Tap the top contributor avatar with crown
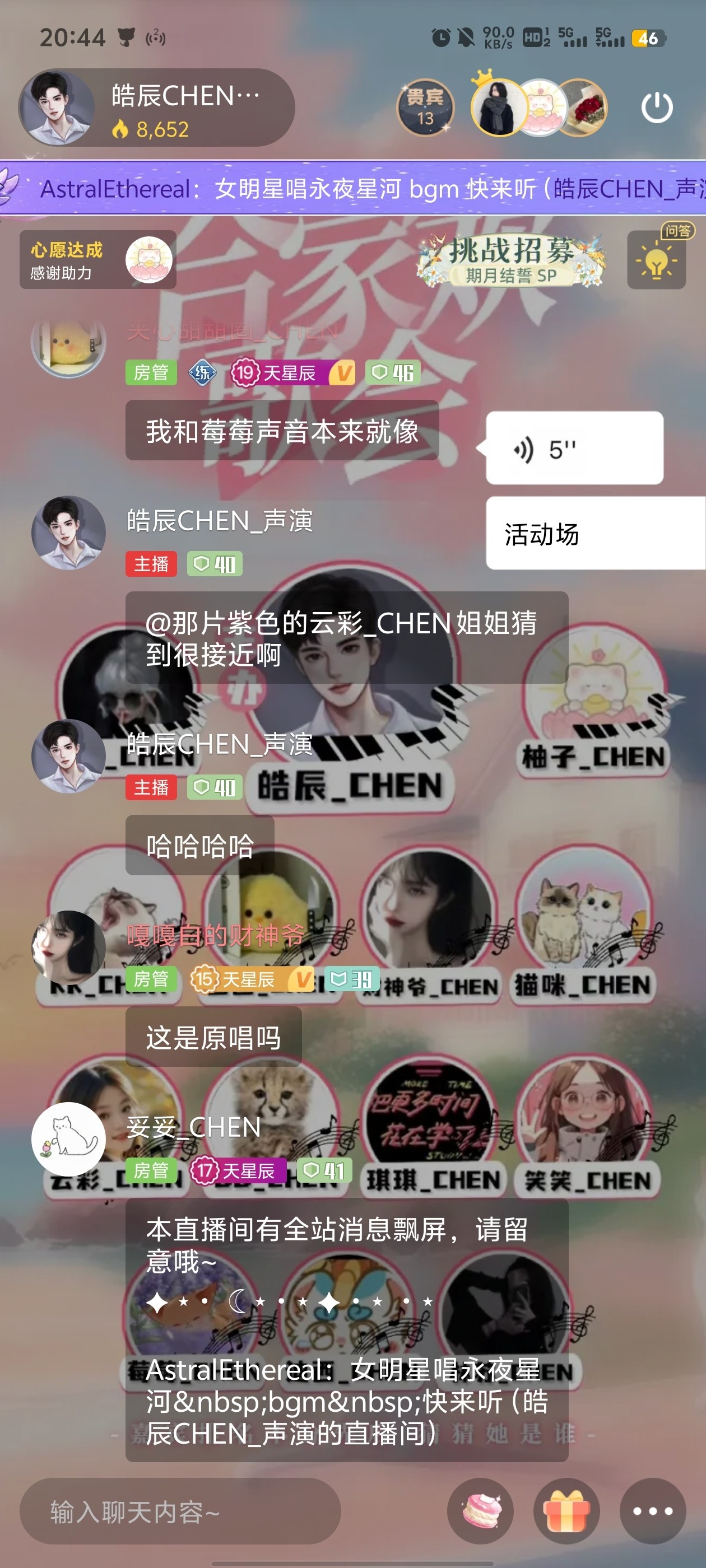 click(x=499, y=108)
